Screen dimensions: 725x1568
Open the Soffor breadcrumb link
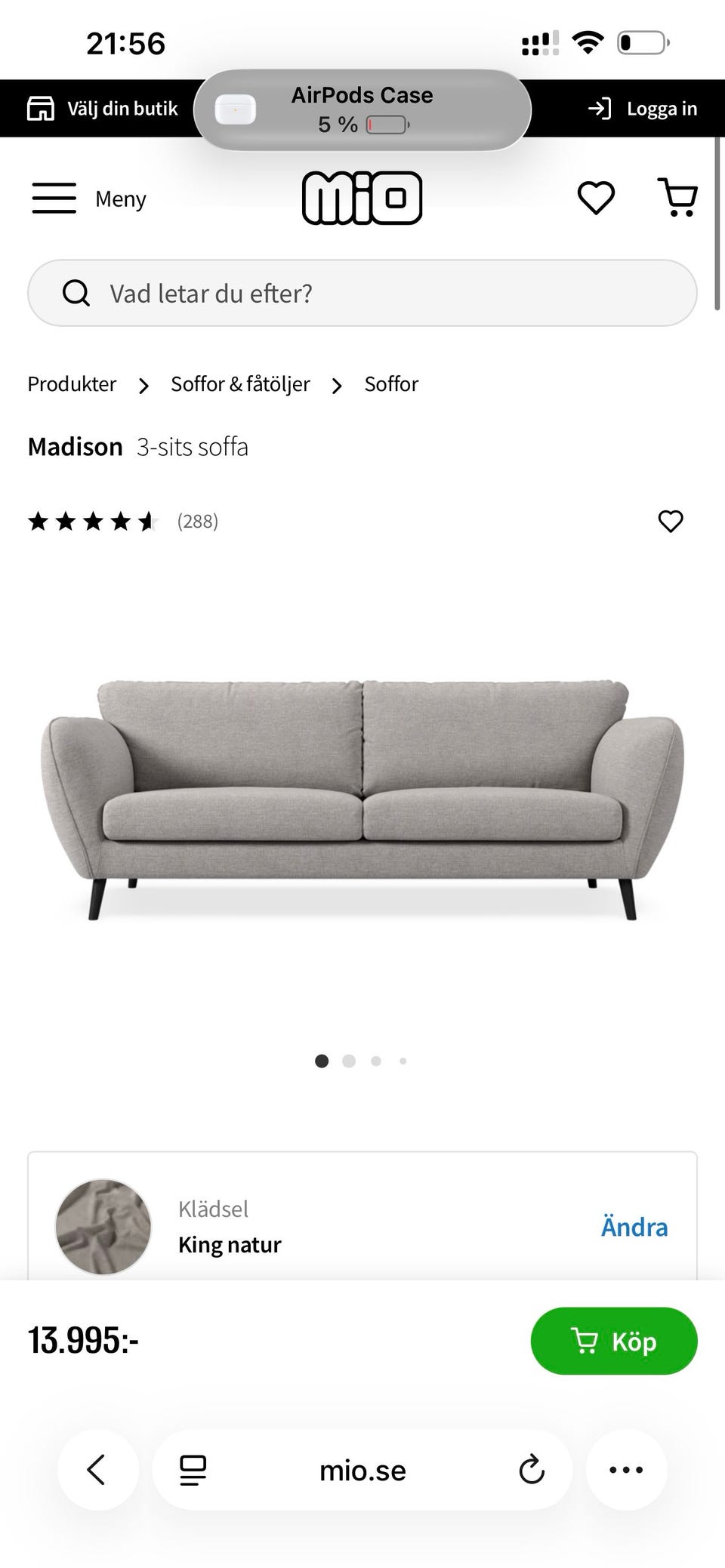tap(391, 384)
